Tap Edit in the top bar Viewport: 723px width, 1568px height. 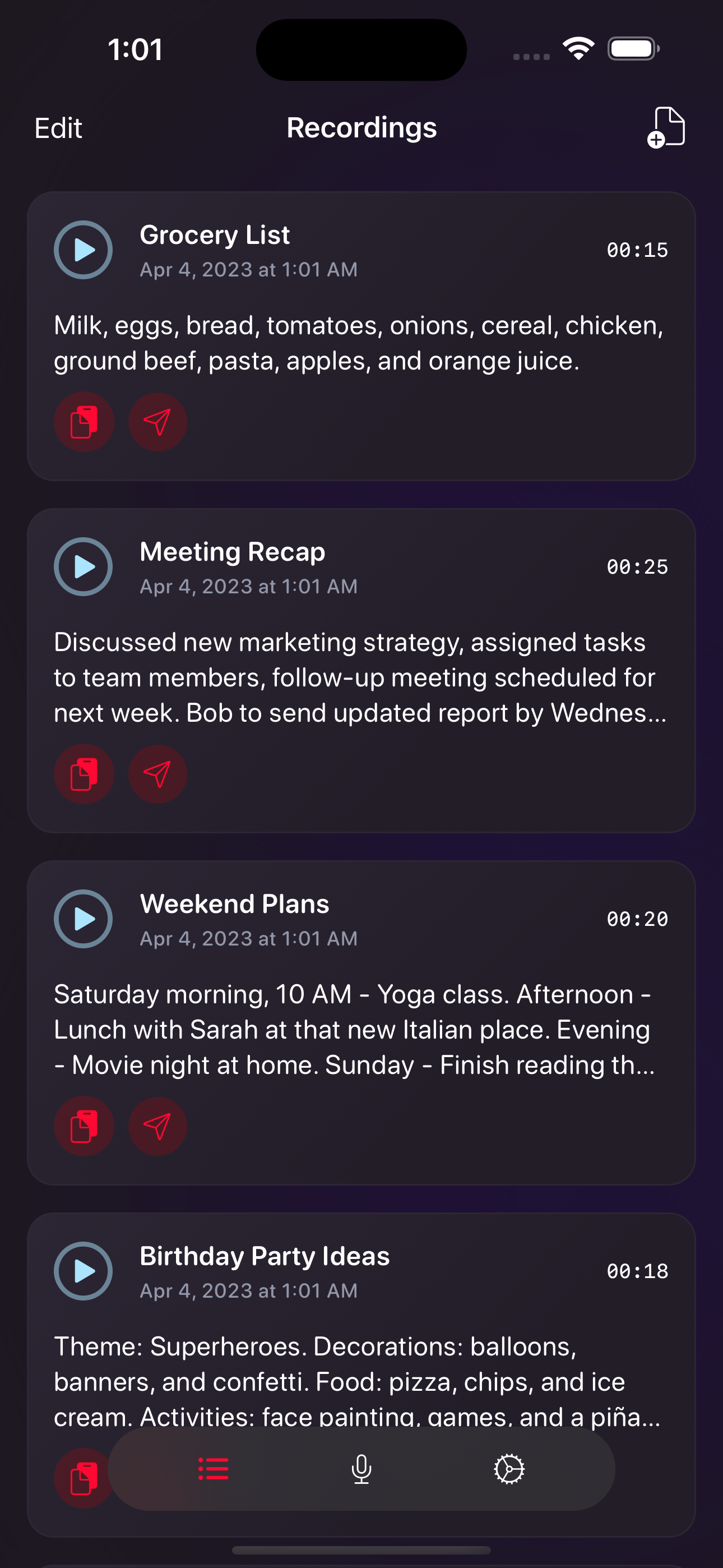coord(58,128)
